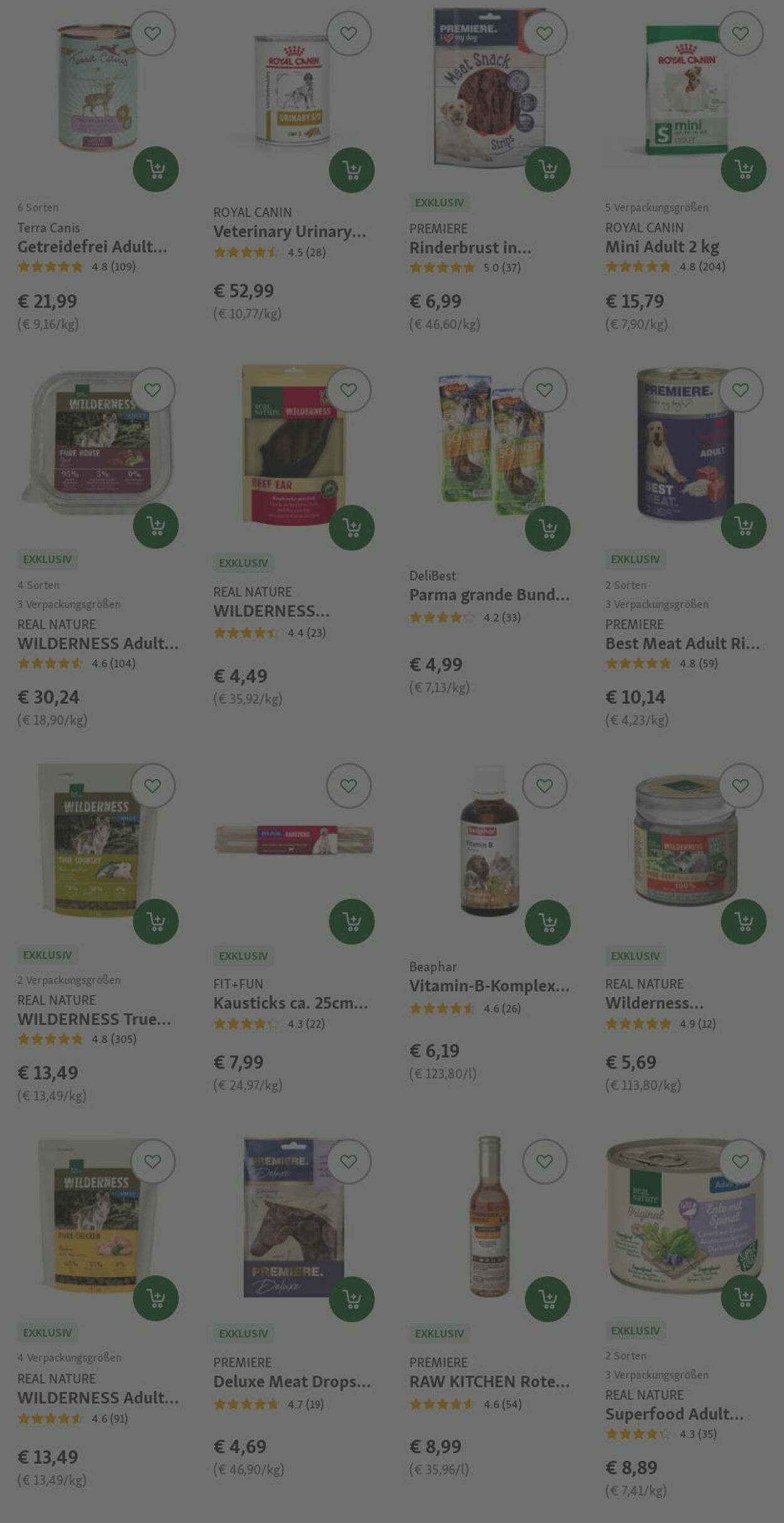
Task: Favorite Premiere Best Meat Adult can
Action: pos(741,390)
